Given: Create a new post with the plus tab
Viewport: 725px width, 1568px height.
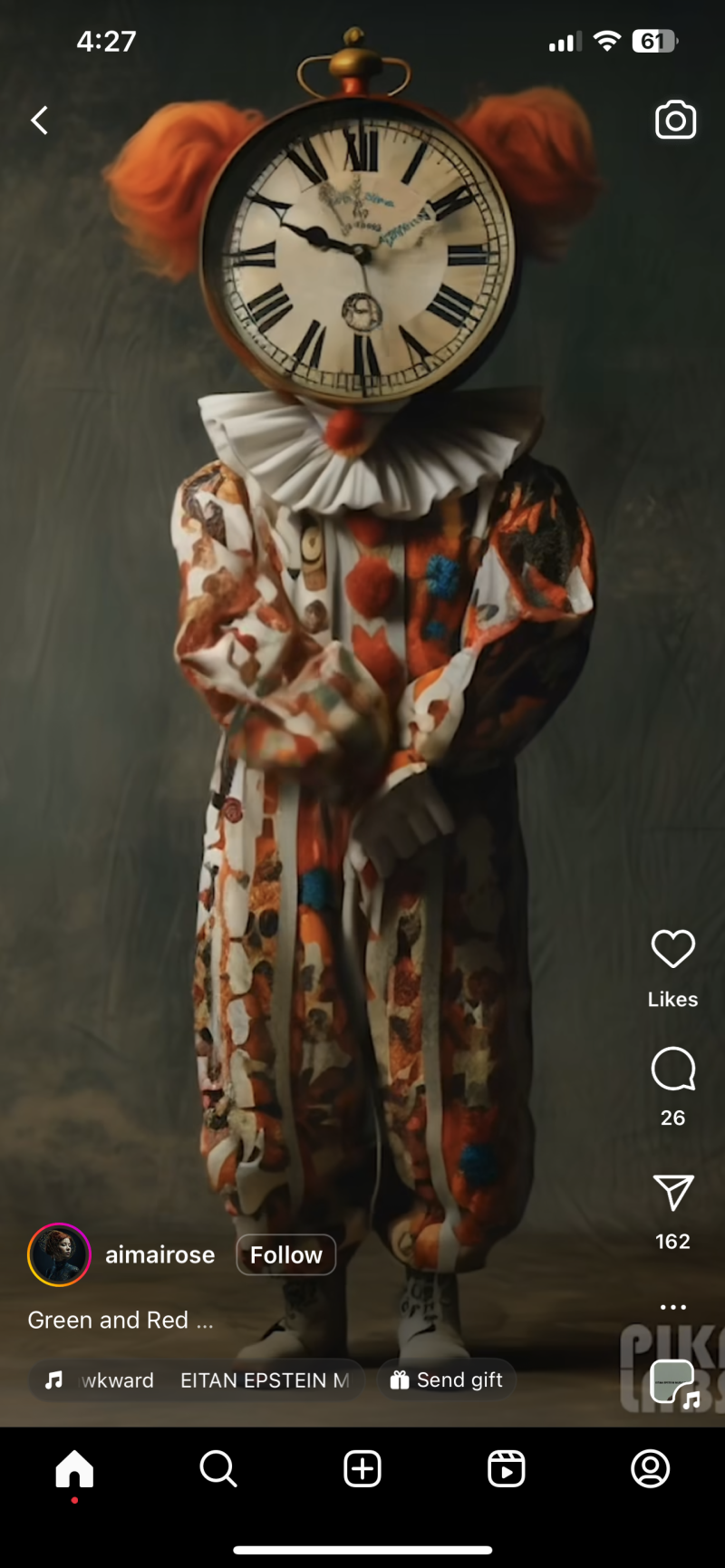Looking at the screenshot, I should coord(362,1468).
